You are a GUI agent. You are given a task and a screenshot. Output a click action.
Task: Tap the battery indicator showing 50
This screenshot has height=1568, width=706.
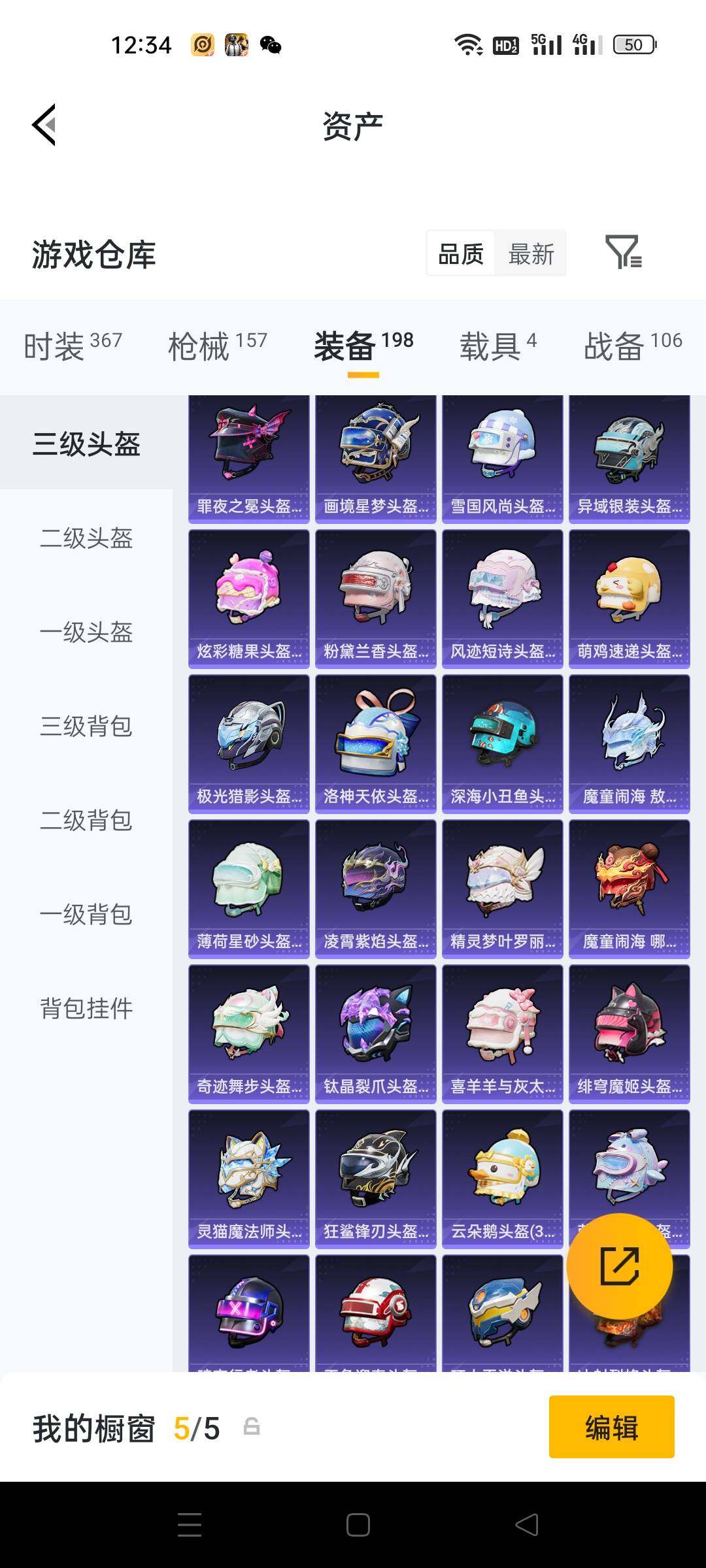coord(630,44)
